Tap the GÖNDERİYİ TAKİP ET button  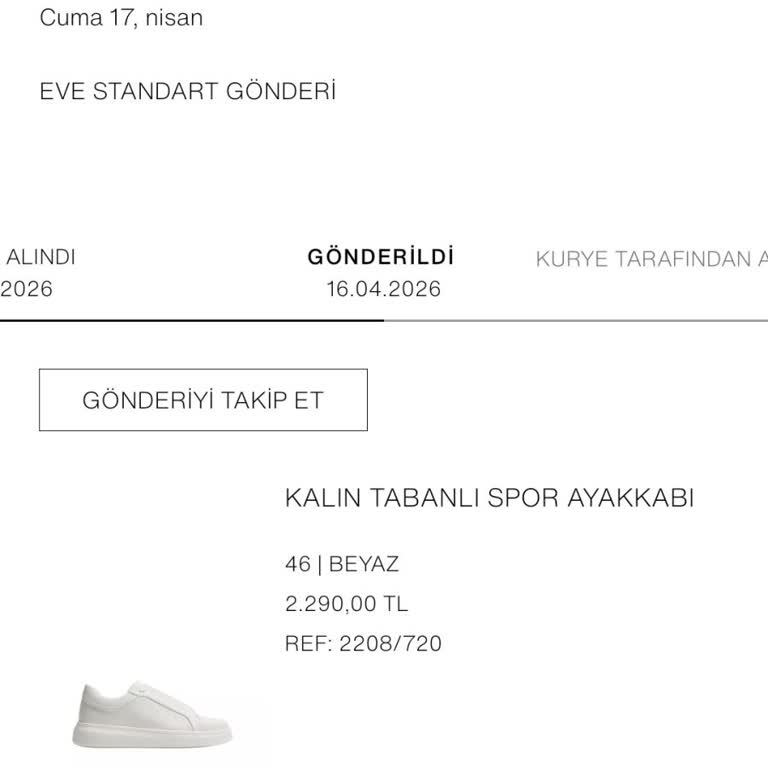[x=203, y=400]
